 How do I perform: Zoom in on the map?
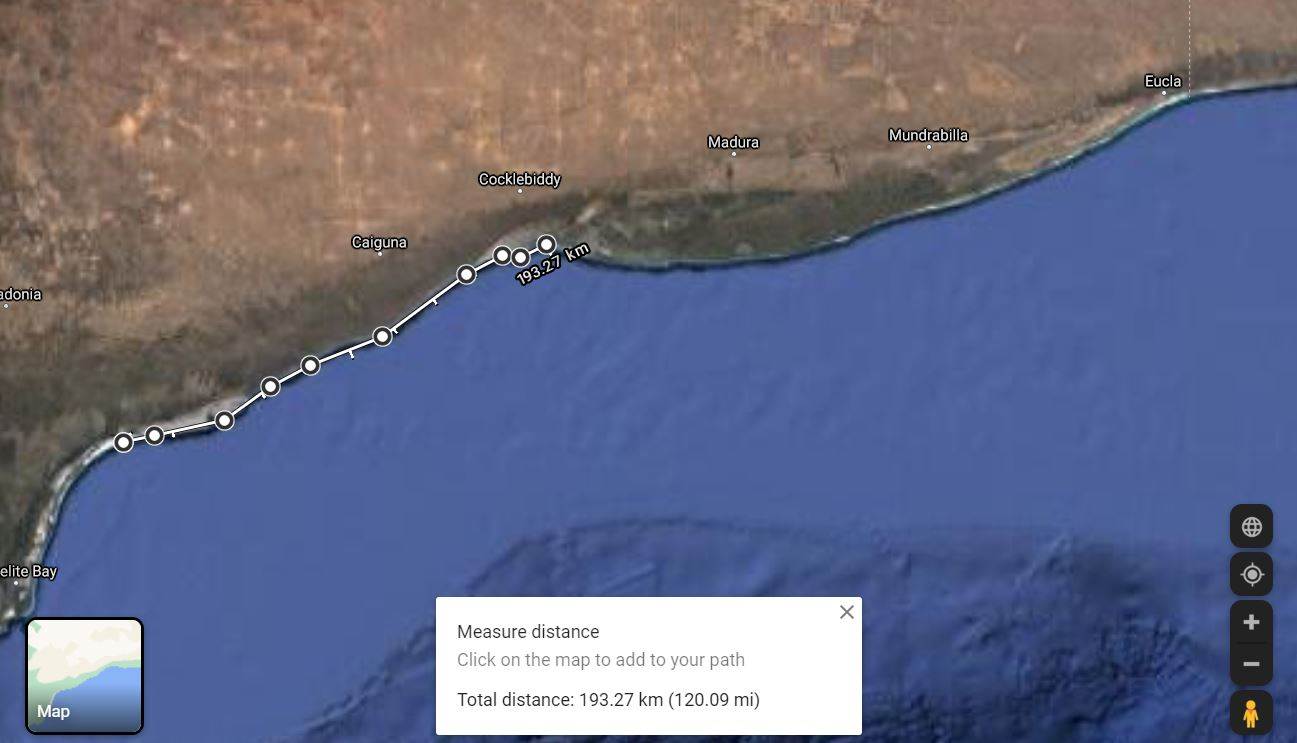coord(1250,622)
